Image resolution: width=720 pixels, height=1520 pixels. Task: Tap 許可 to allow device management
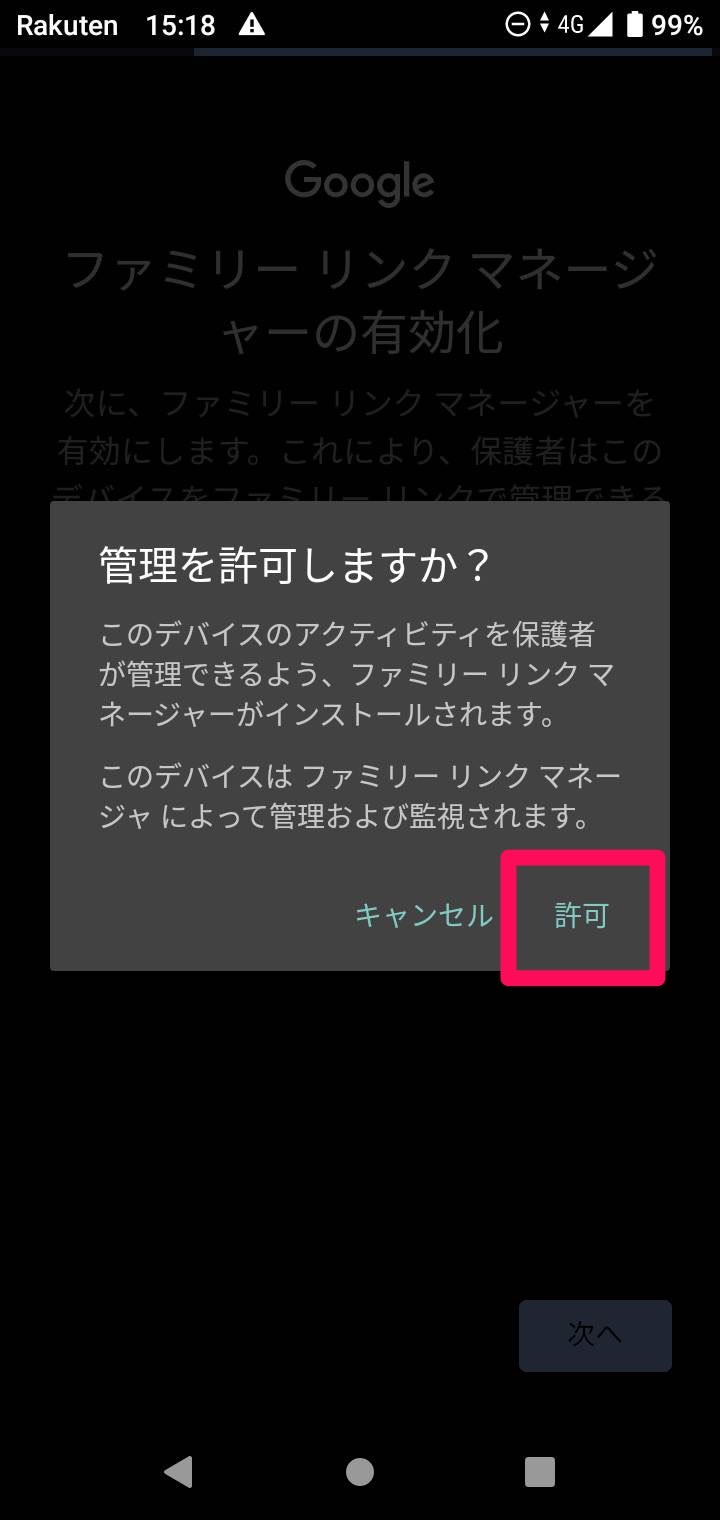[582, 916]
